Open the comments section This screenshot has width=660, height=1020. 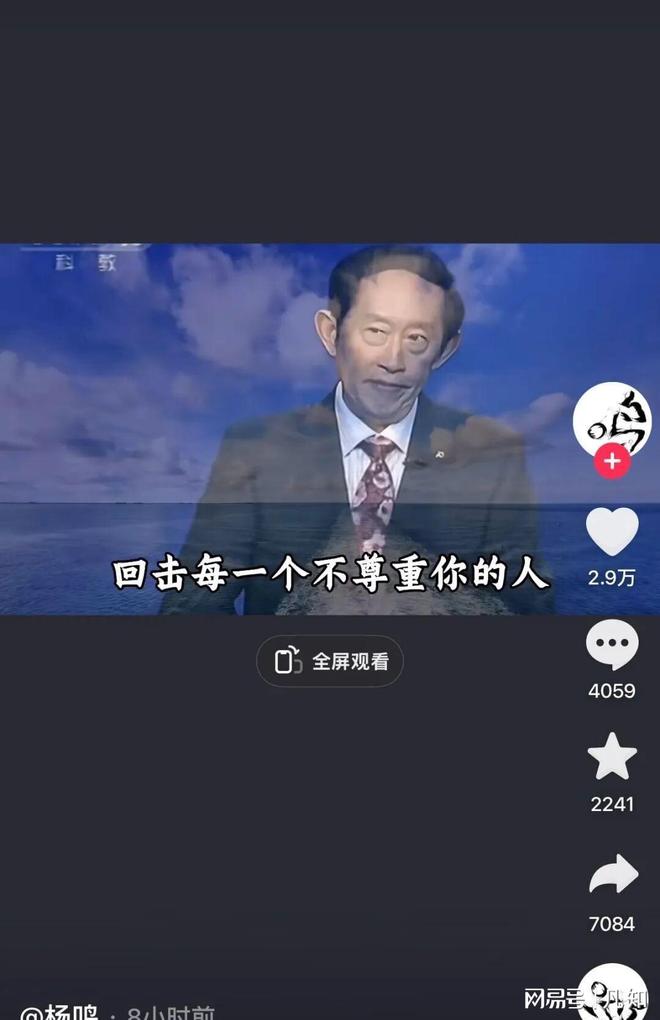click(x=611, y=645)
